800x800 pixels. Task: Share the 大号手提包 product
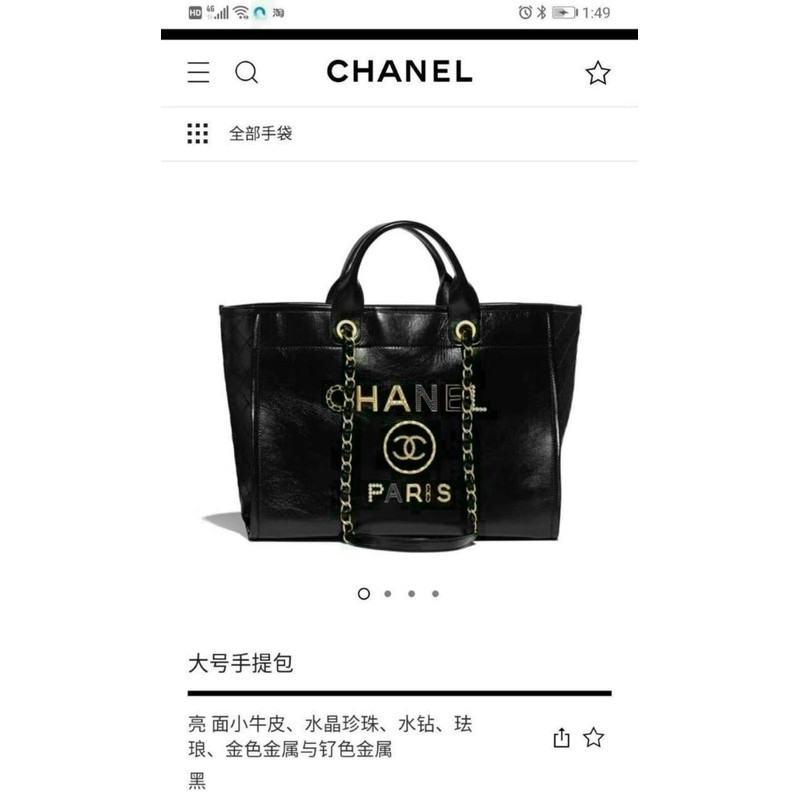[x=561, y=738]
